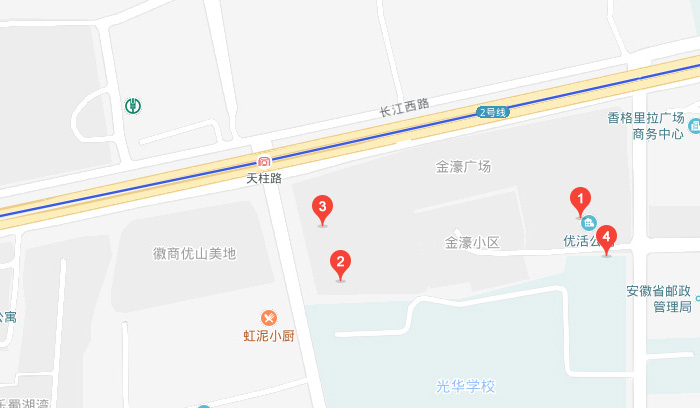The height and width of the screenshot is (408, 700).
Task: Select map marker number 2
Action: click(341, 265)
